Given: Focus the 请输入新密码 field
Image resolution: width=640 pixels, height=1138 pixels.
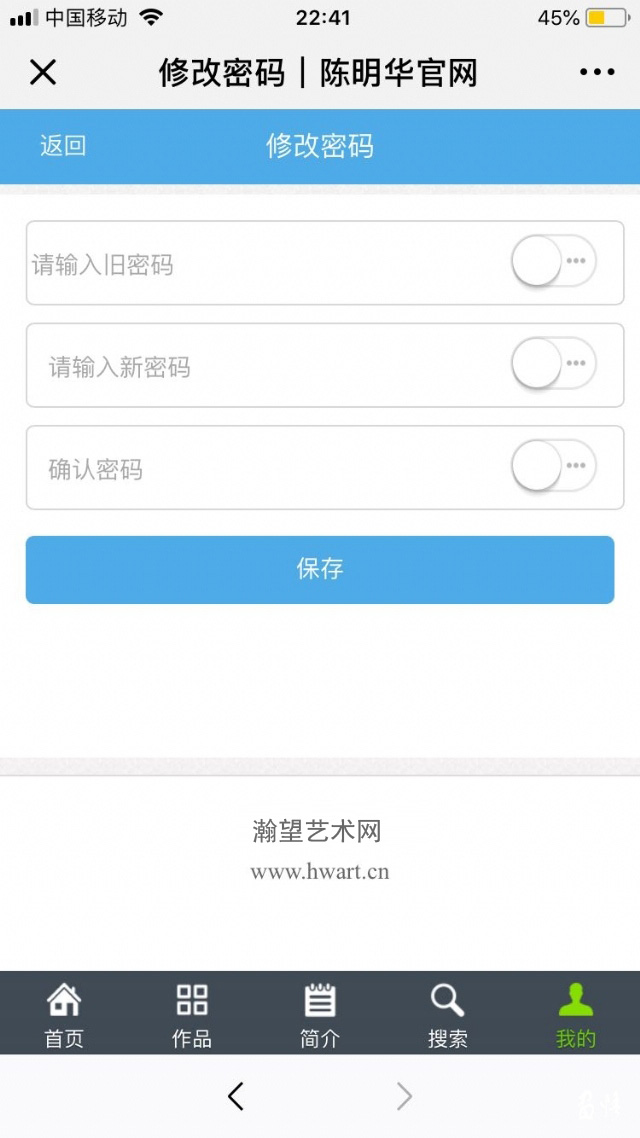Looking at the screenshot, I should click(325, 365).
